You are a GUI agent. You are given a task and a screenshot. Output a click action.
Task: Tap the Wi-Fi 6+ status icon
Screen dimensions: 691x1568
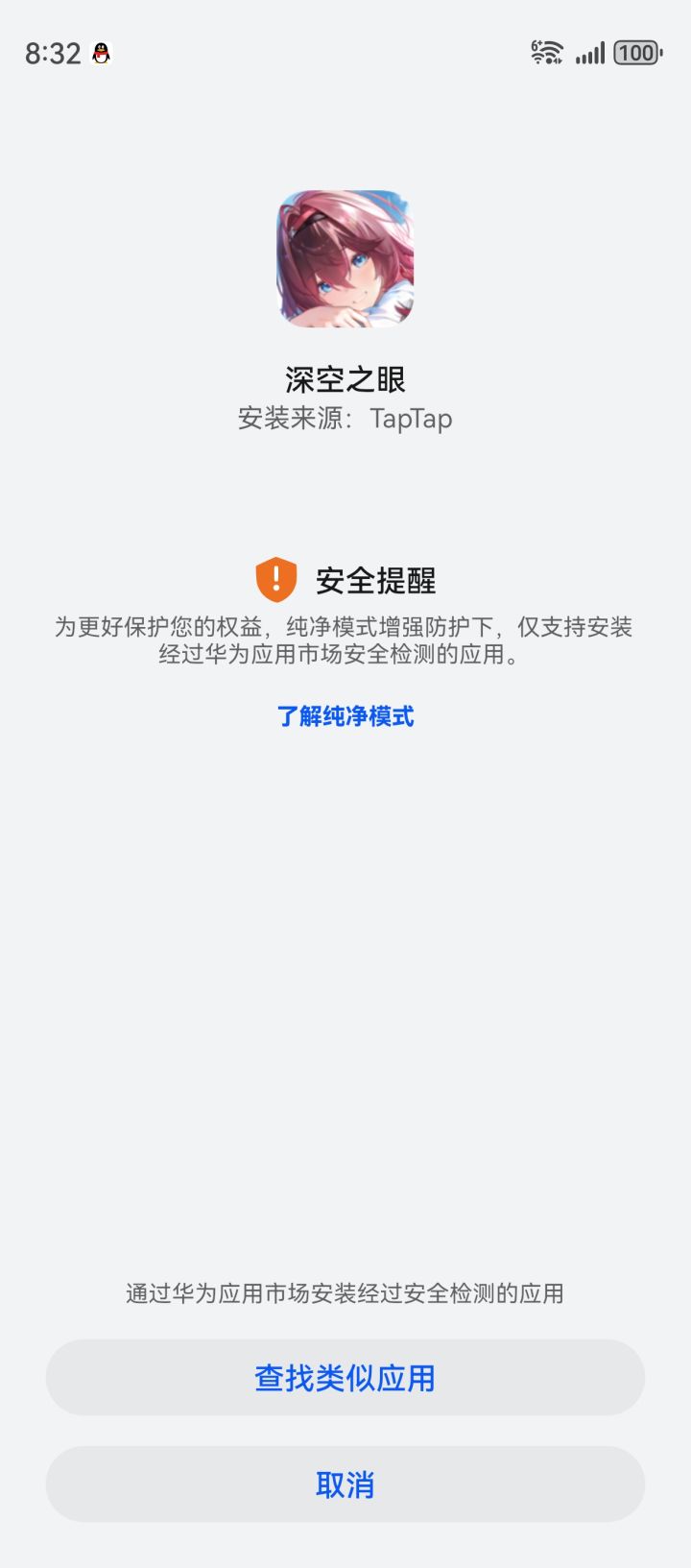545,54
